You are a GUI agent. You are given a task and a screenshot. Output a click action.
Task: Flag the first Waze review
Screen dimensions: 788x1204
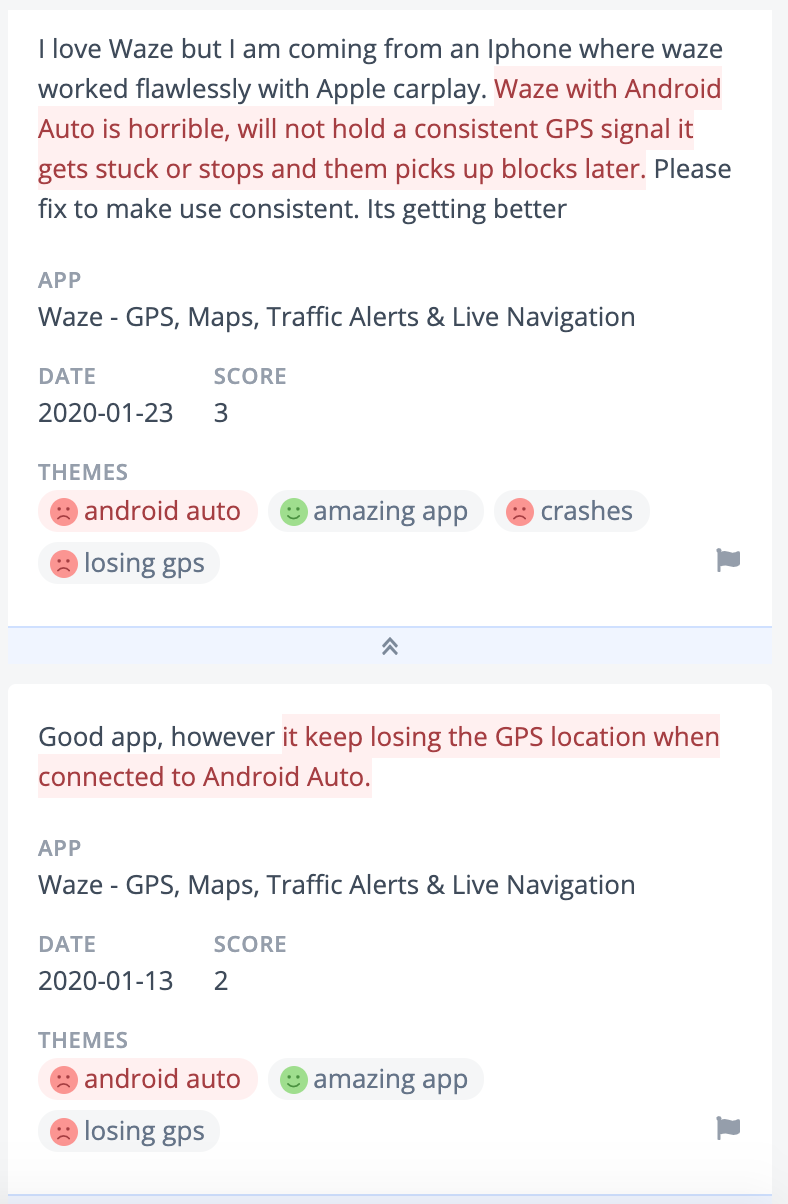(x=729, y=559)
